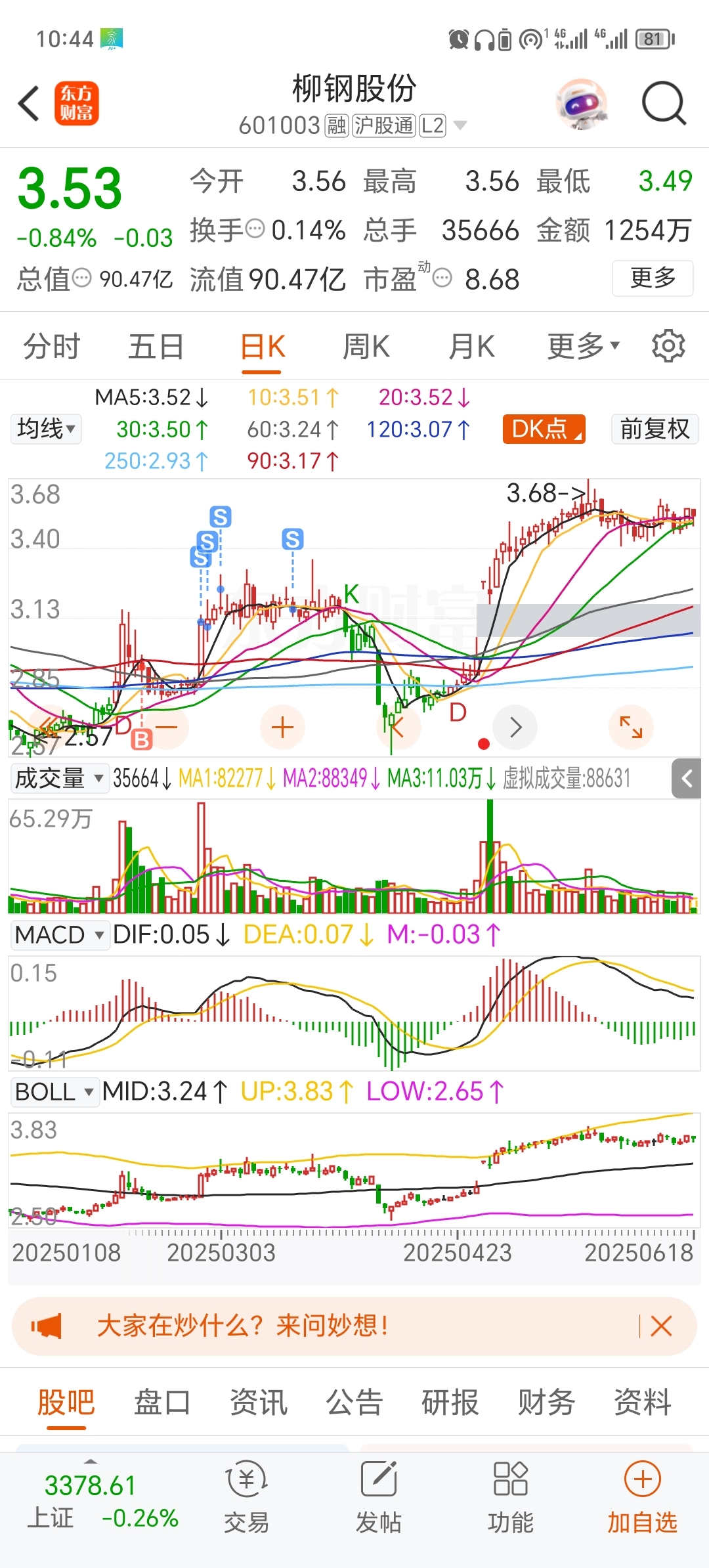The width and height of the screenshot is (709, 1568).
Task: Zoom in chart with plus button
Action: (x=282, y=728)
